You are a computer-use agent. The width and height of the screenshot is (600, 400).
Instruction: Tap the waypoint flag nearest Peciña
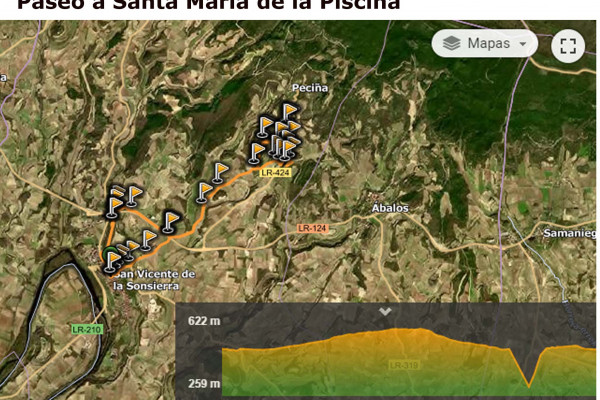pos(289,112)
